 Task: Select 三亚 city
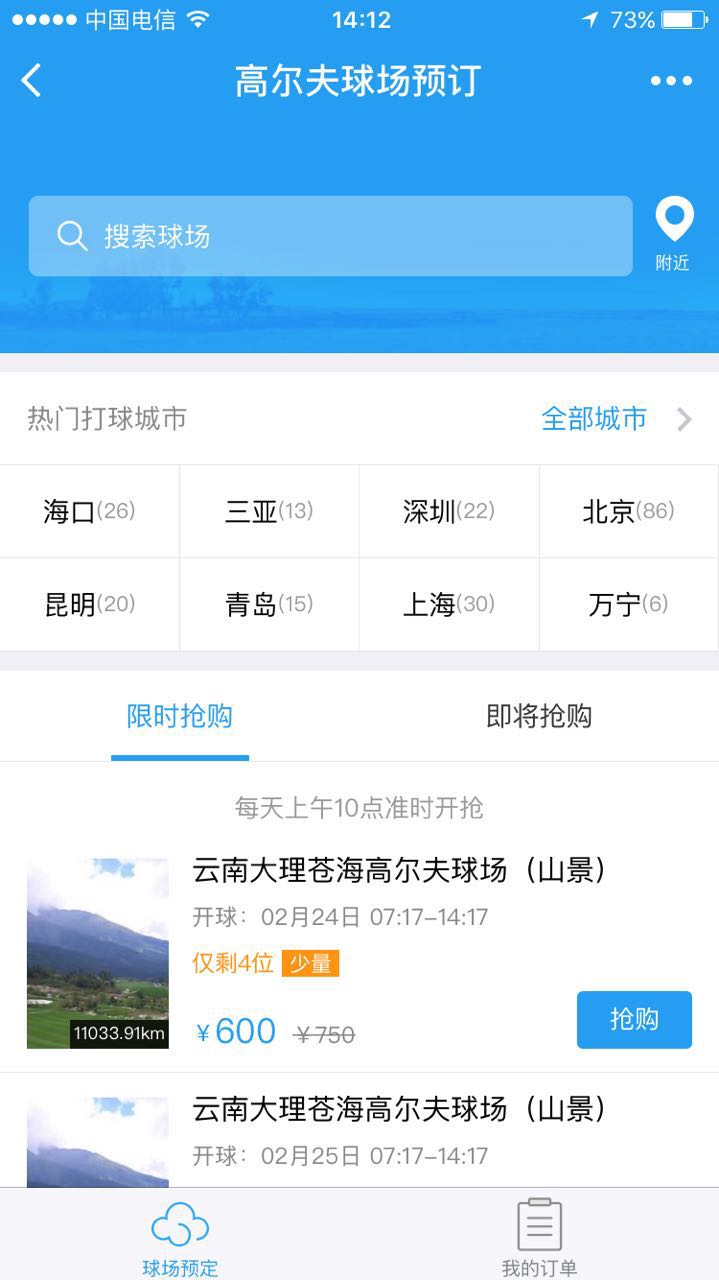[x=269, y=512]
